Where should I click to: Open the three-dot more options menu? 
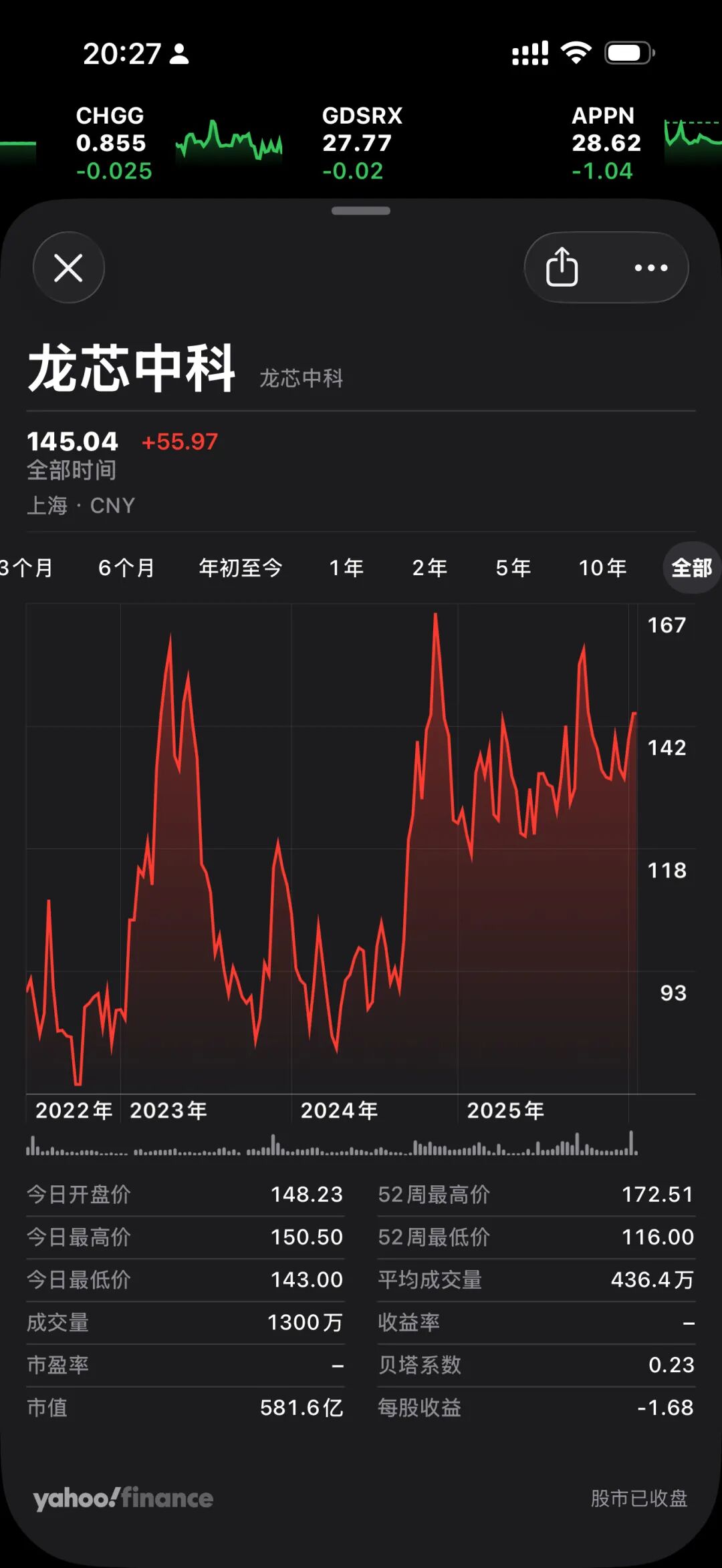tap(650, 268)
